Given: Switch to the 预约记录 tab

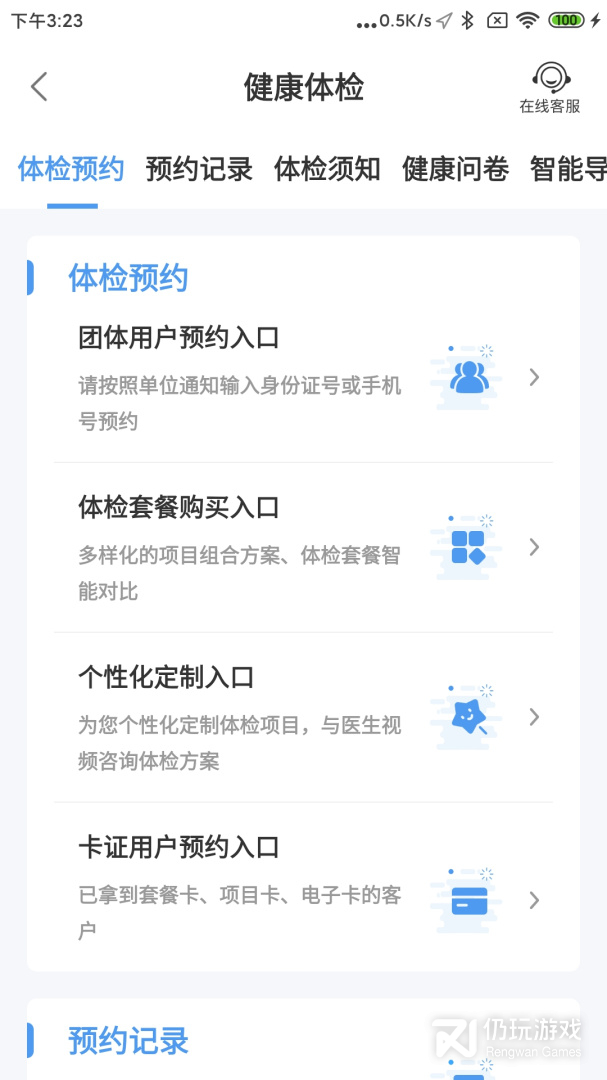Looking at the screenshot, I should coord(199,169).
